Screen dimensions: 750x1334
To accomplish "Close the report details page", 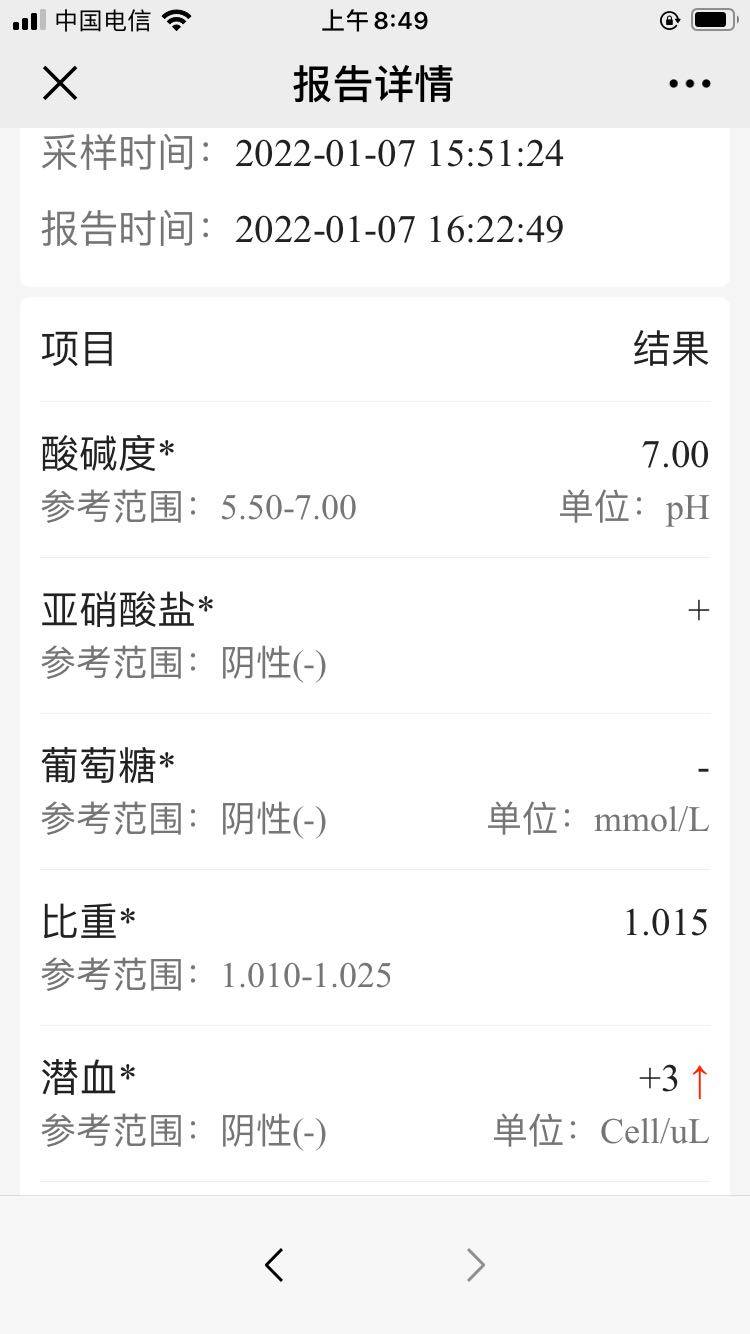I will [60, 83].
